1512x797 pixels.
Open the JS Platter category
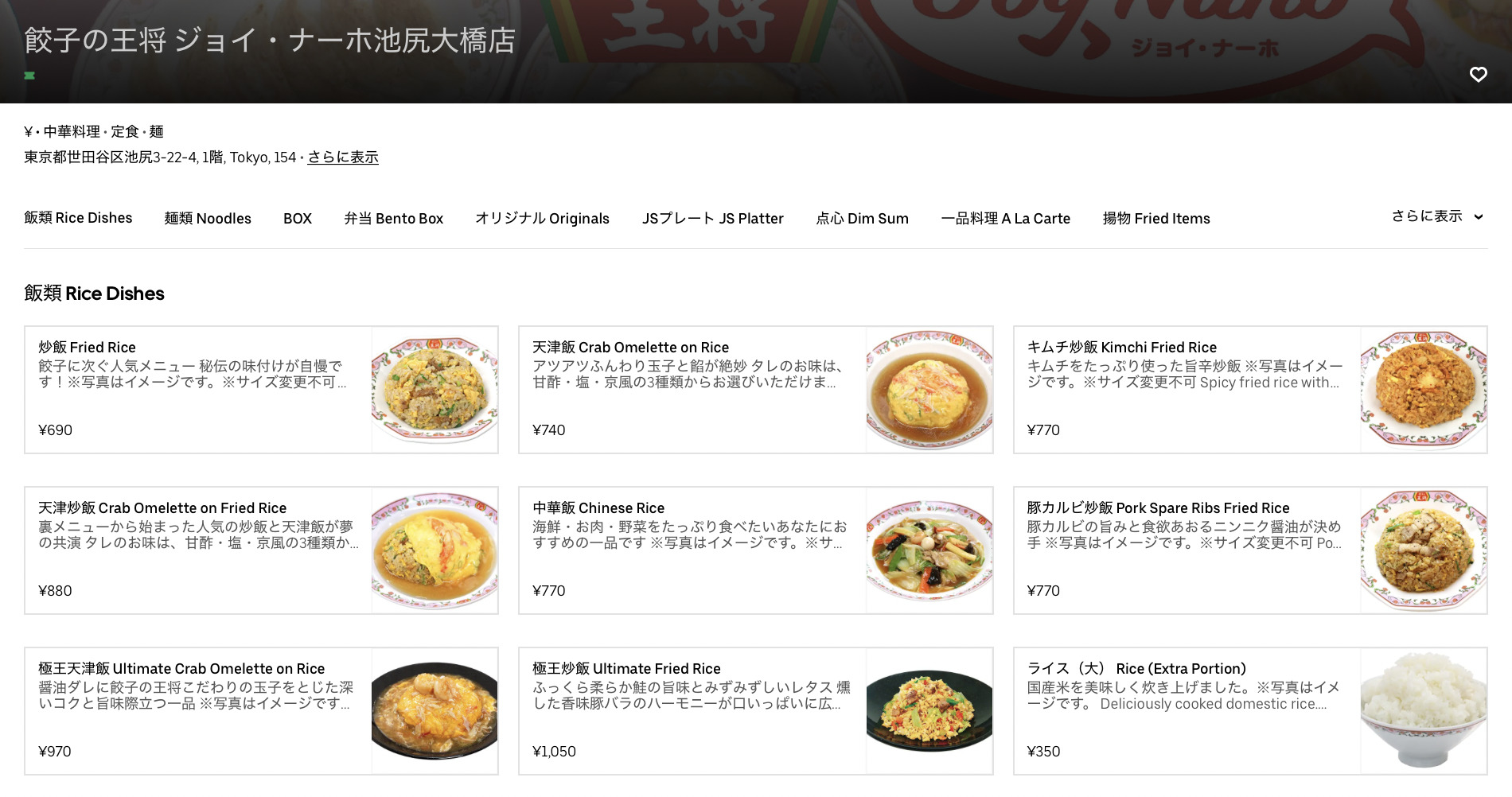pyautogui.click(x=712, y=219)
